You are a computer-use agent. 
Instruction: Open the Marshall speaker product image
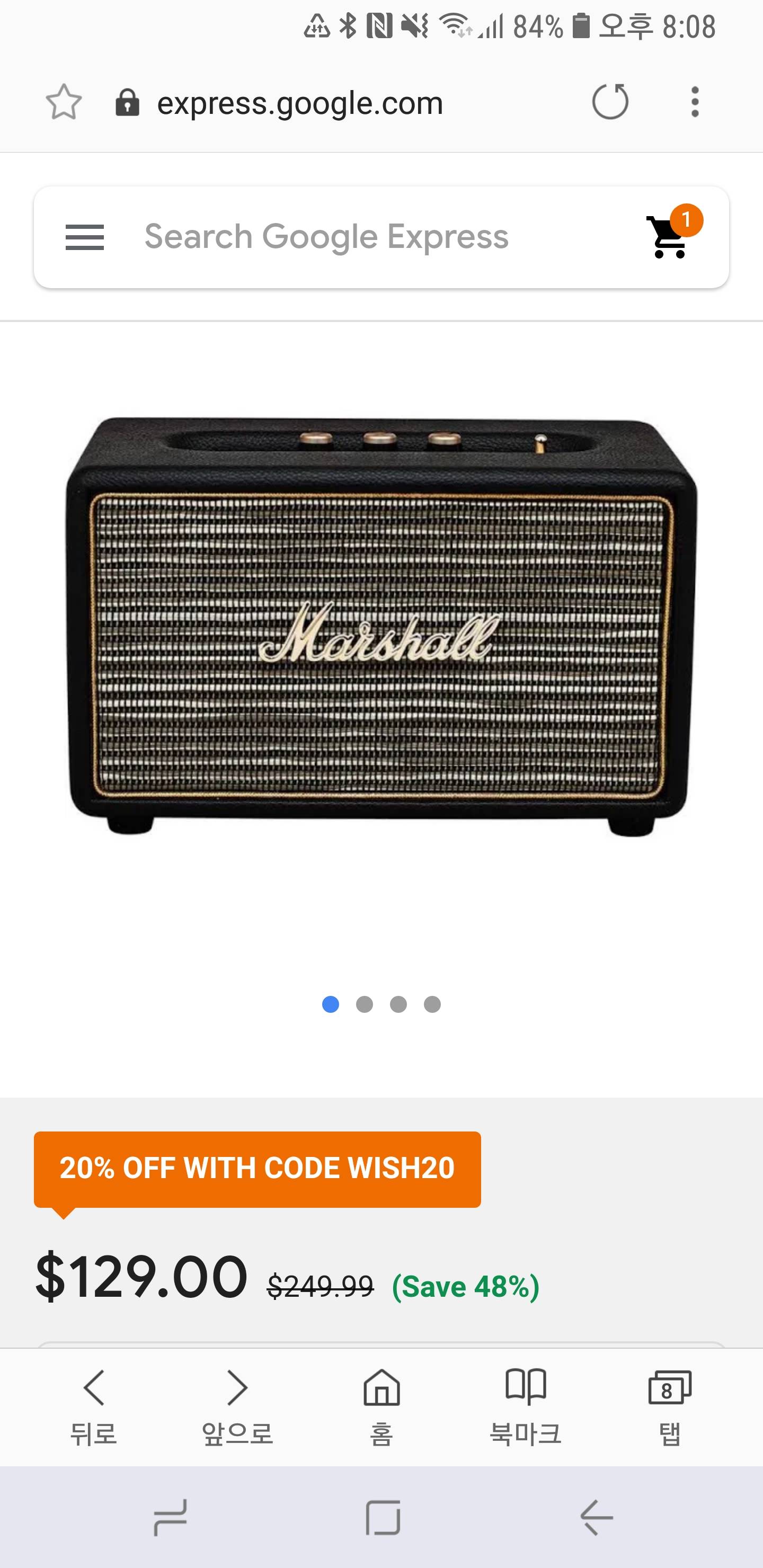pos(381,627)
